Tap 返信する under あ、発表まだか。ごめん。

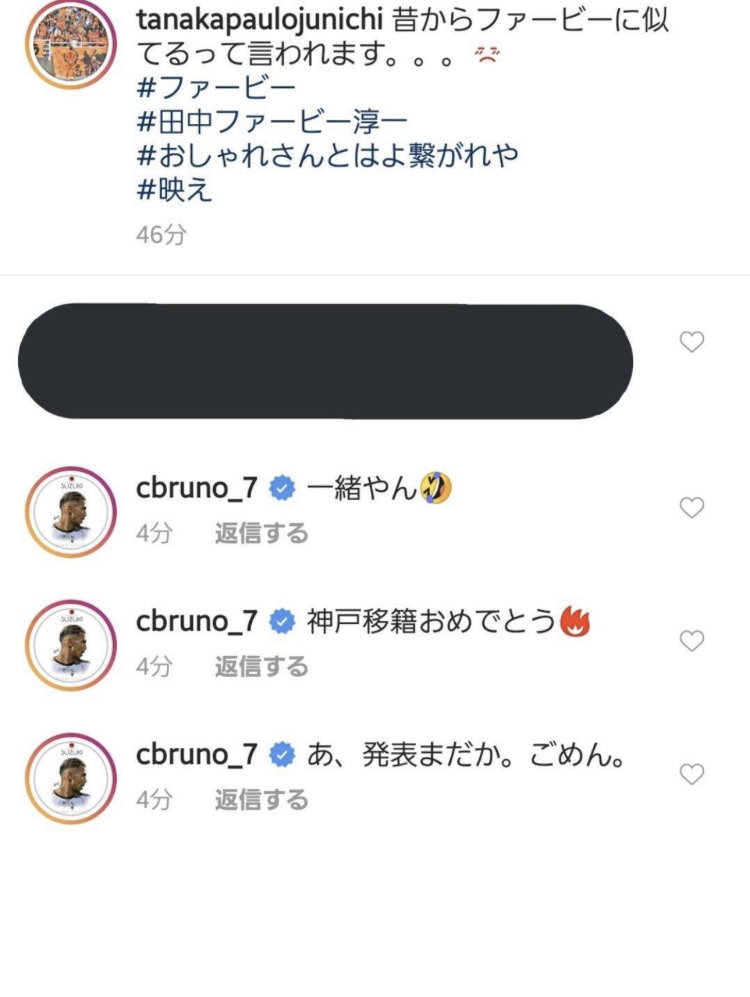[261, 800]
